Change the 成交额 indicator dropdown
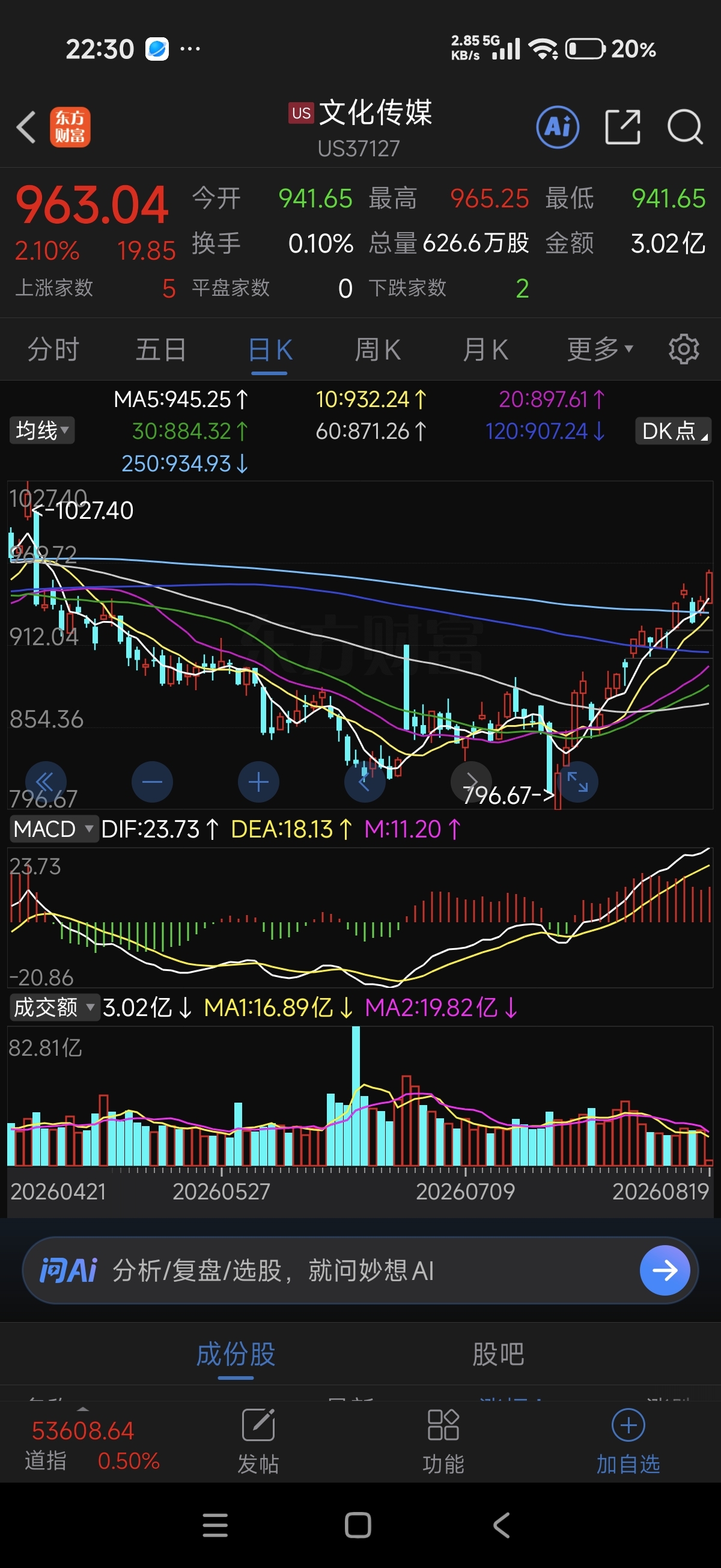Viewport: 721px width, 1568px height. (x=54, y=1008)
